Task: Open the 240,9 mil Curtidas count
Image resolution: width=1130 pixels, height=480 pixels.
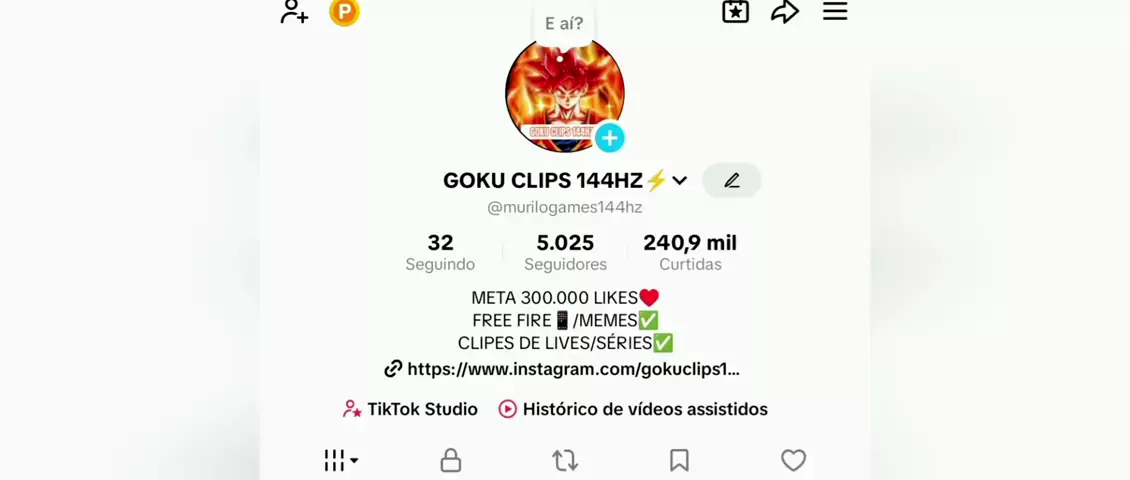Action: [x=690, y=252]
